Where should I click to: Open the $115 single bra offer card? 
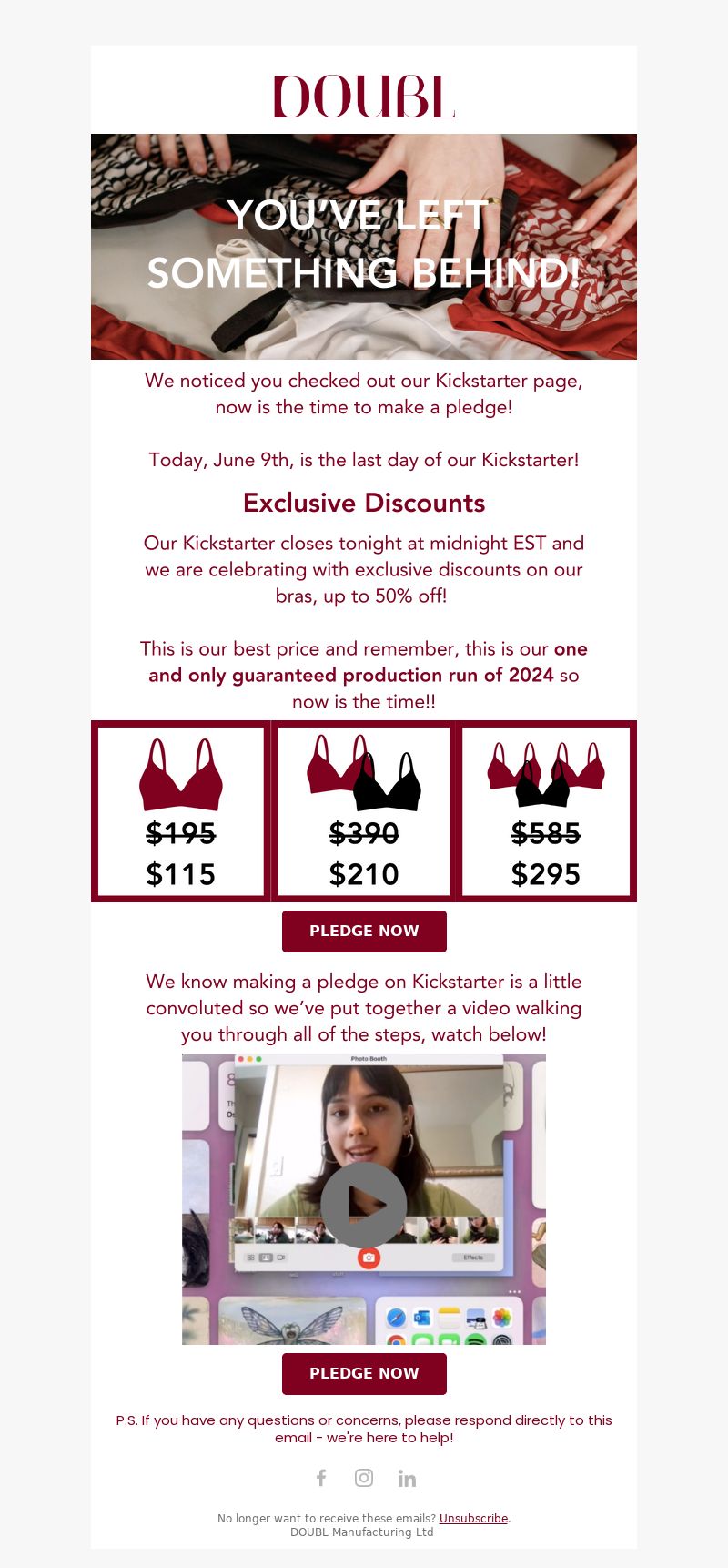pos(181,811)
